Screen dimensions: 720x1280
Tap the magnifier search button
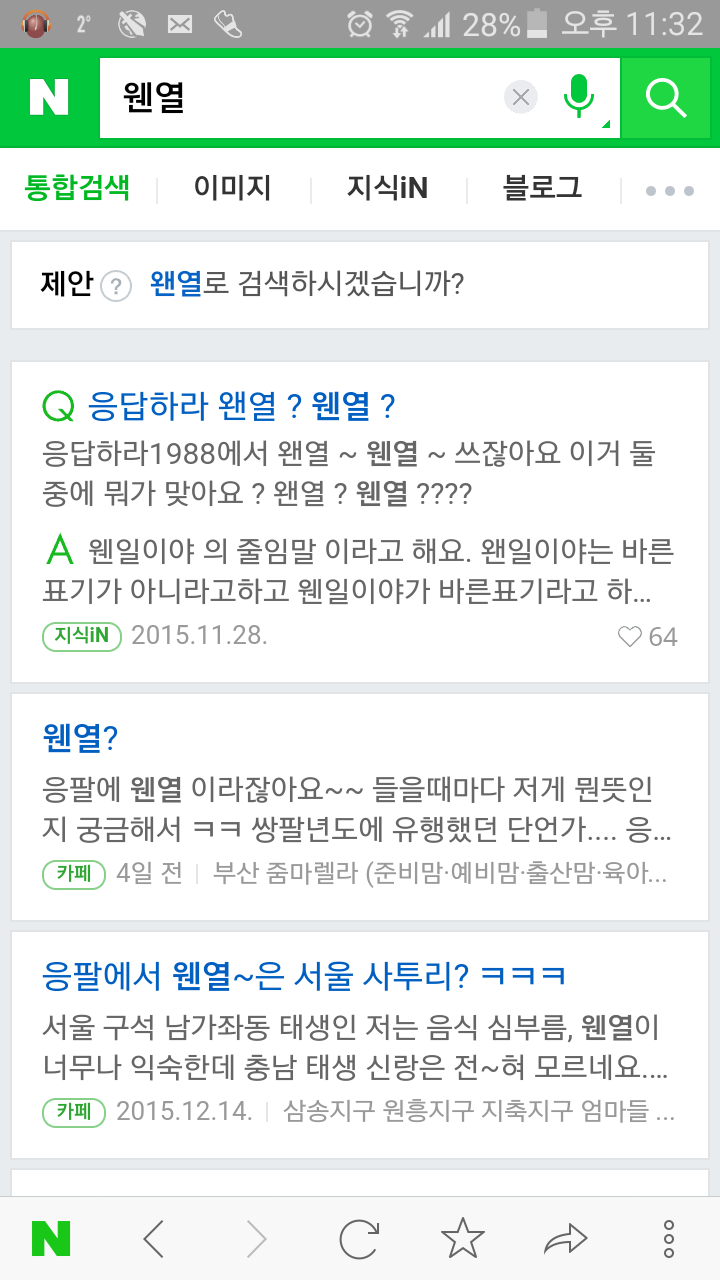[x=666, y=98]
